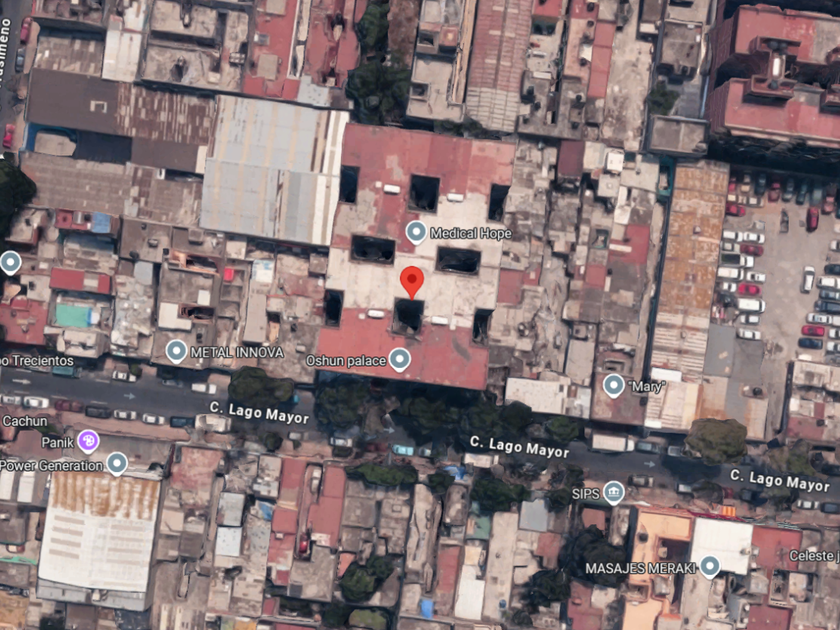Tap the Power Generation place pin
Image resolution: width=840 pixels, height=630 pixels.
pos(117,464)
